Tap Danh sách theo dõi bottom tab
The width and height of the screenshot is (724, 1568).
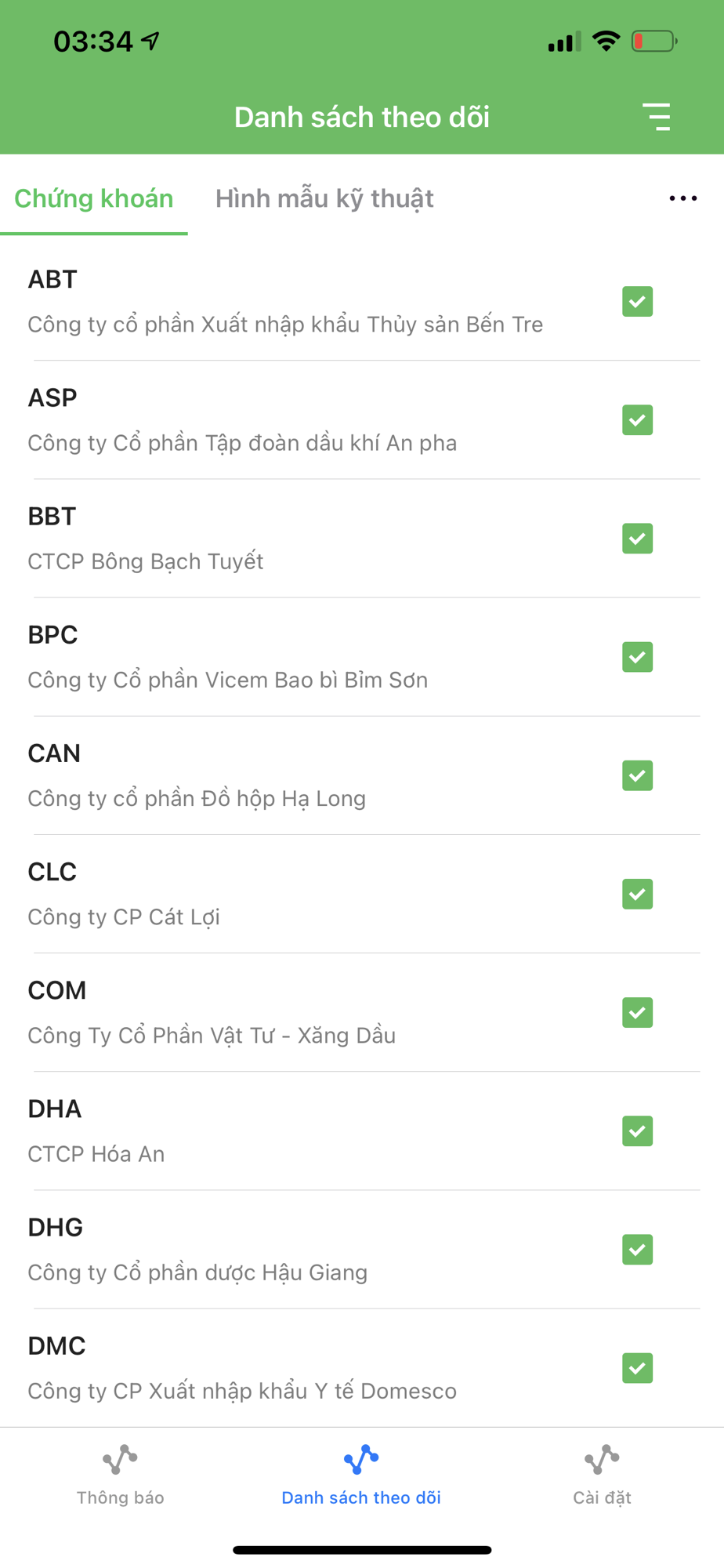click(361, 1475)
